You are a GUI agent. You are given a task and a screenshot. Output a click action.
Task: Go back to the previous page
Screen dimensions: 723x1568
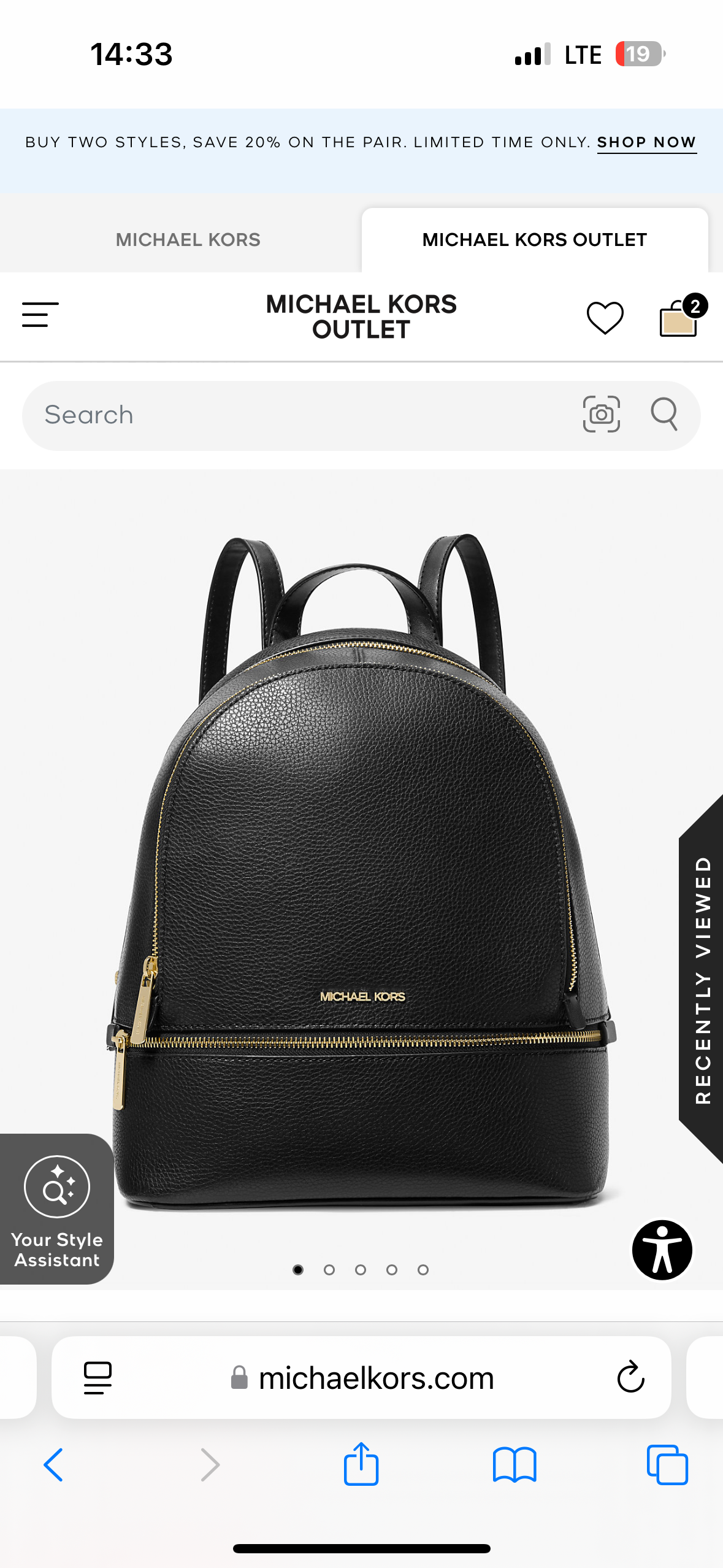(x=53, y=1465)
